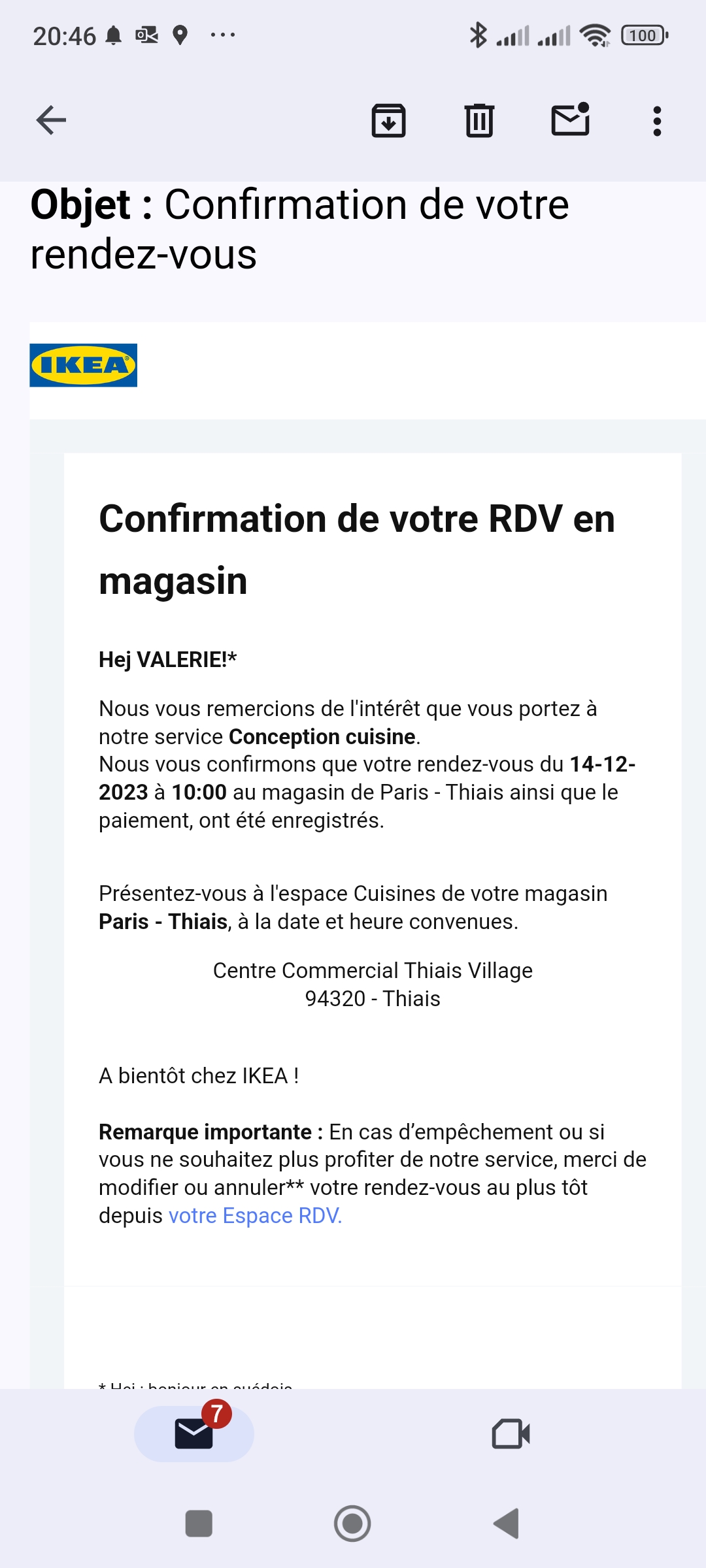
Task: Tap the system home button
Action: click(352, 1524)
